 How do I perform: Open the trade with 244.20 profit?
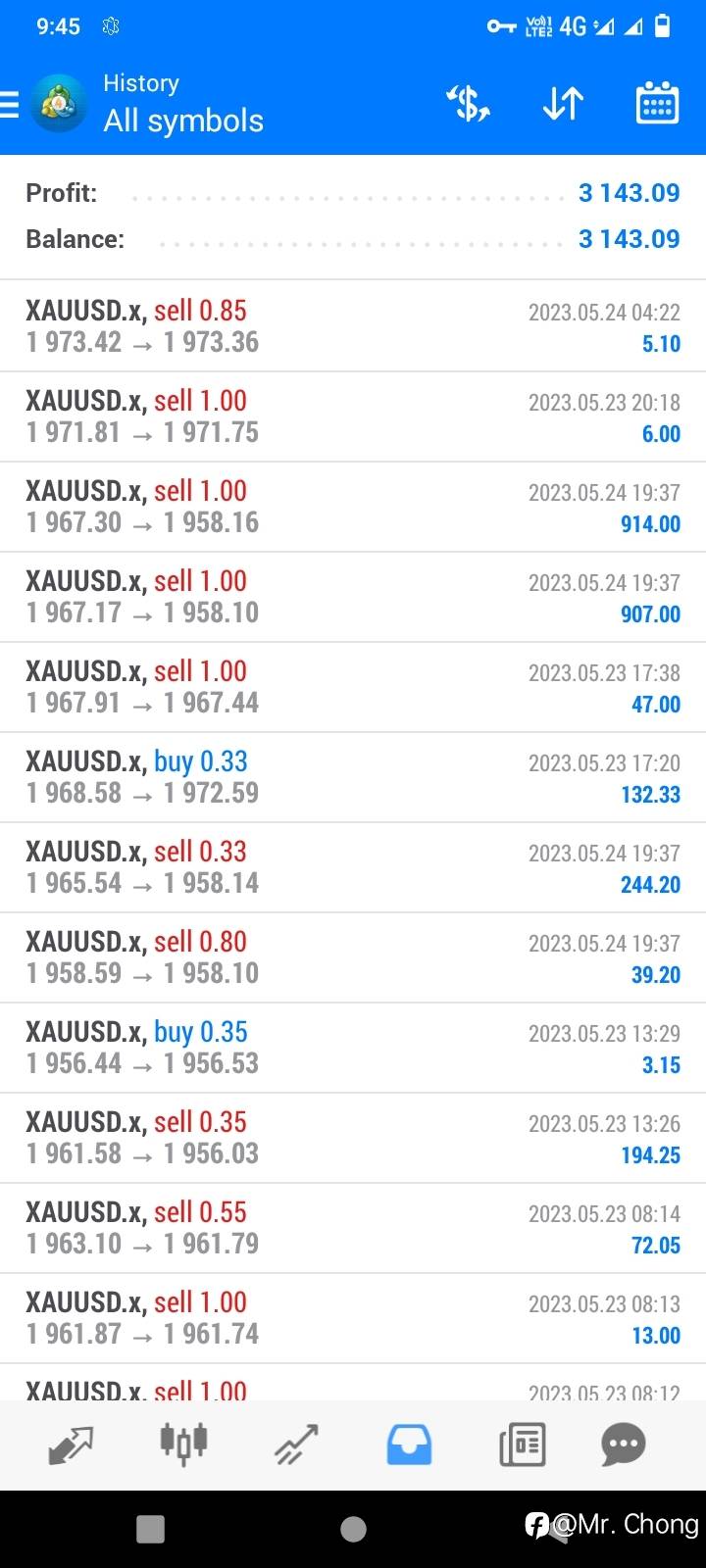click(x=353, y=867)
